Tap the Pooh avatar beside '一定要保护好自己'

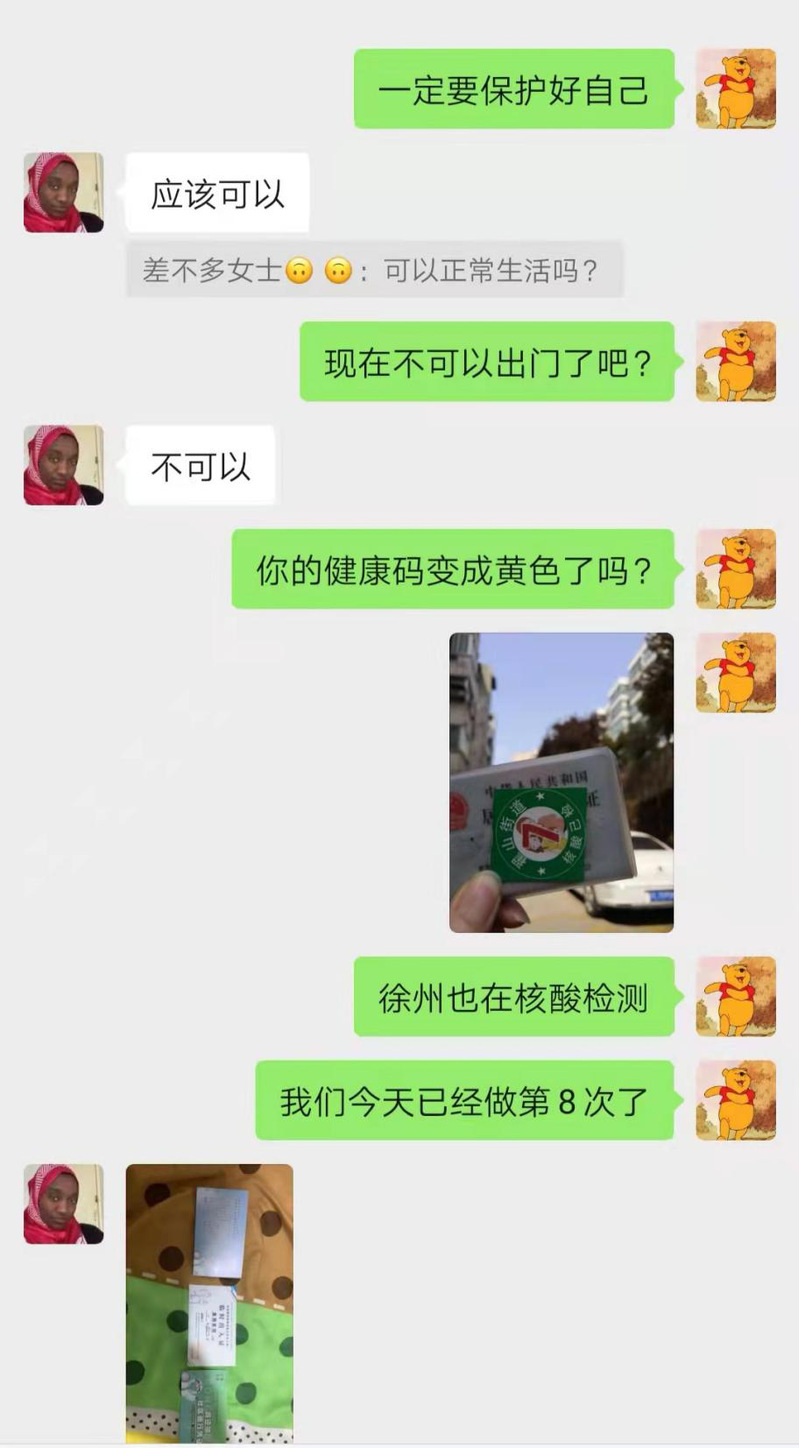pyautogui.click(x=736, y=89)
